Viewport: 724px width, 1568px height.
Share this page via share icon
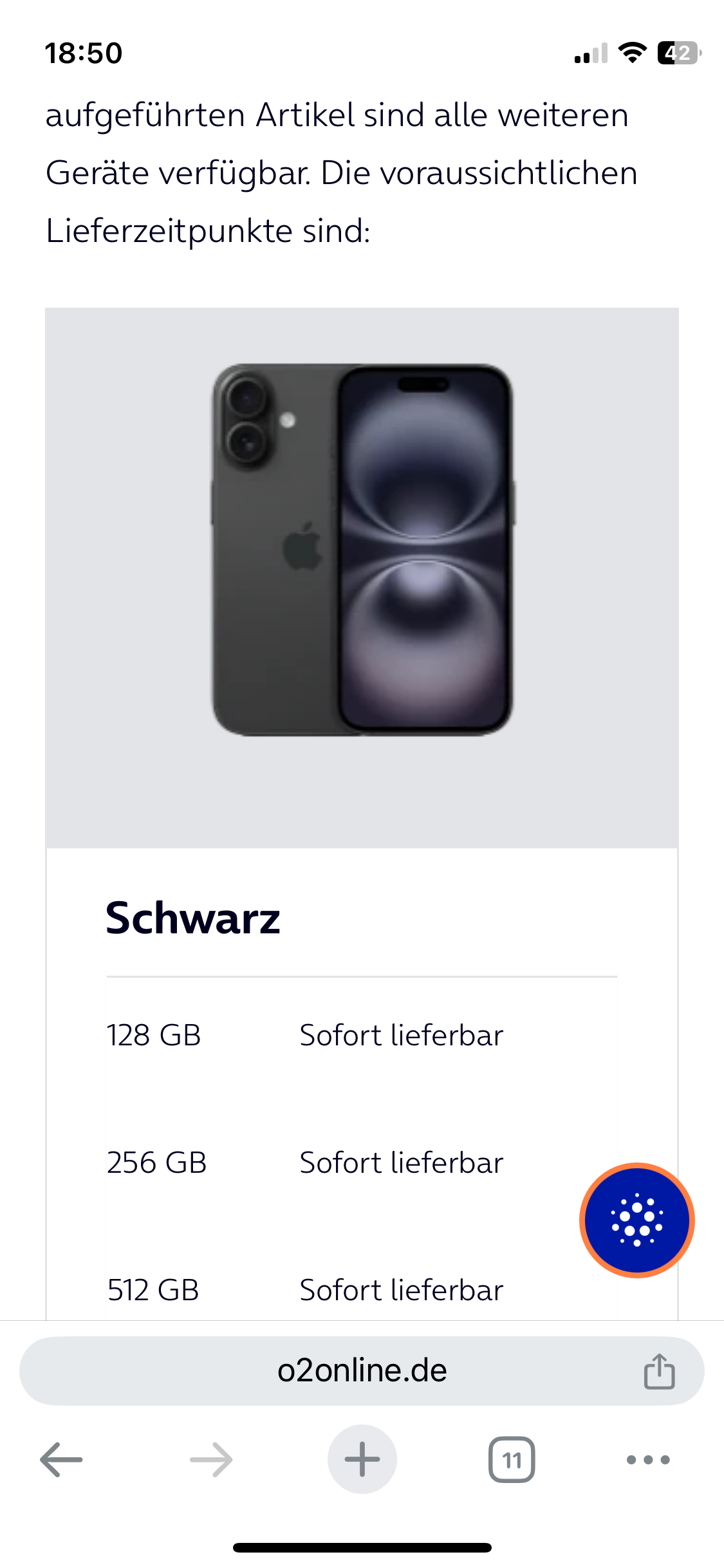coord(659,1371)
